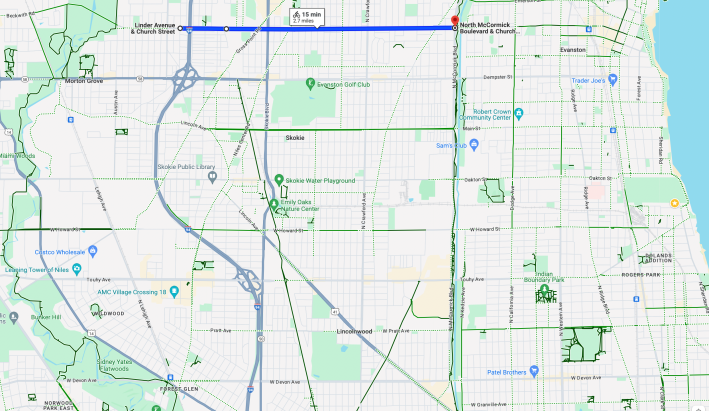Select the AMC Village Crossing 18 marker
709x411 pixels.
click(174, 291)
